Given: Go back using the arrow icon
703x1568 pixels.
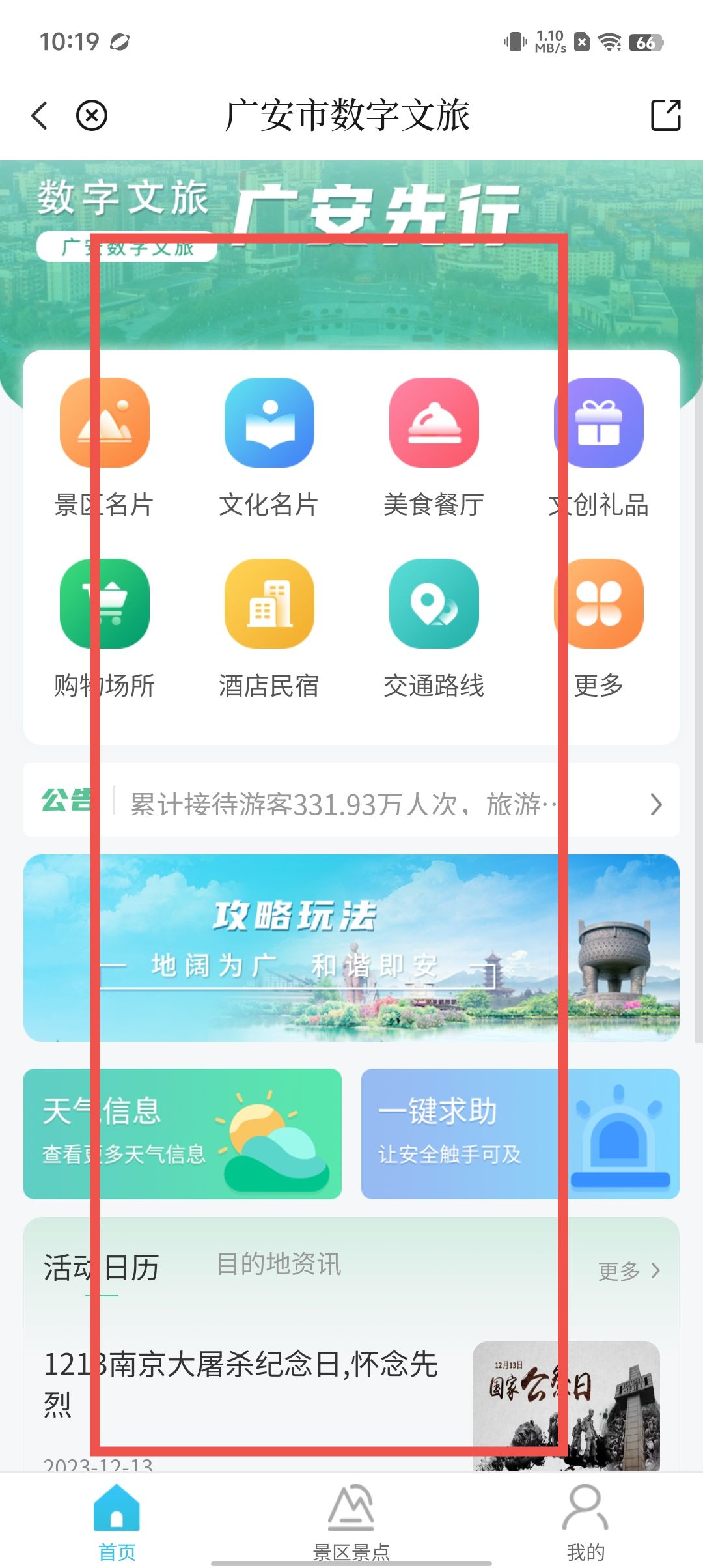Looking at the screenshot, I should point(40,116).
